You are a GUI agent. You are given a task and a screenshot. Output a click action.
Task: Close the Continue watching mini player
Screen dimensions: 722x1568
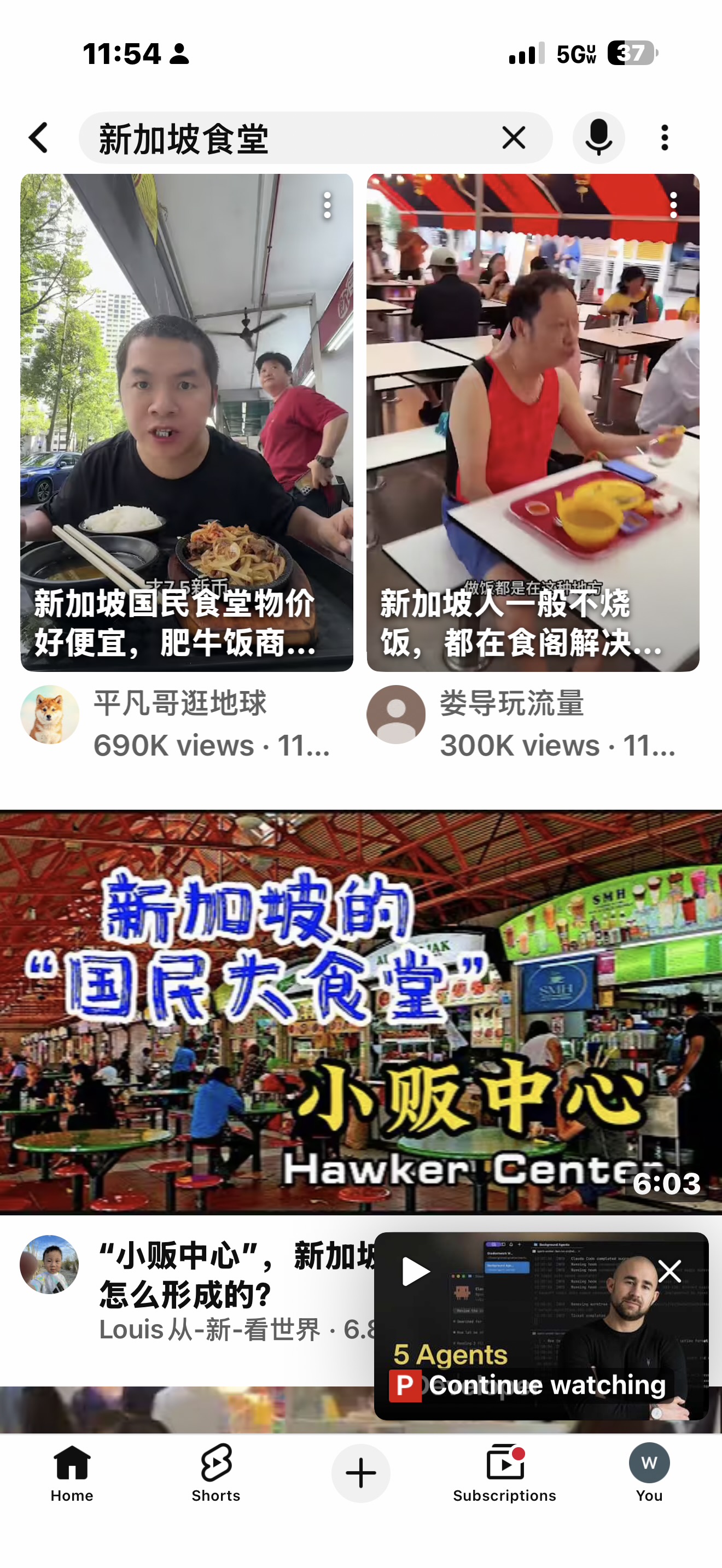point(669,1271)
